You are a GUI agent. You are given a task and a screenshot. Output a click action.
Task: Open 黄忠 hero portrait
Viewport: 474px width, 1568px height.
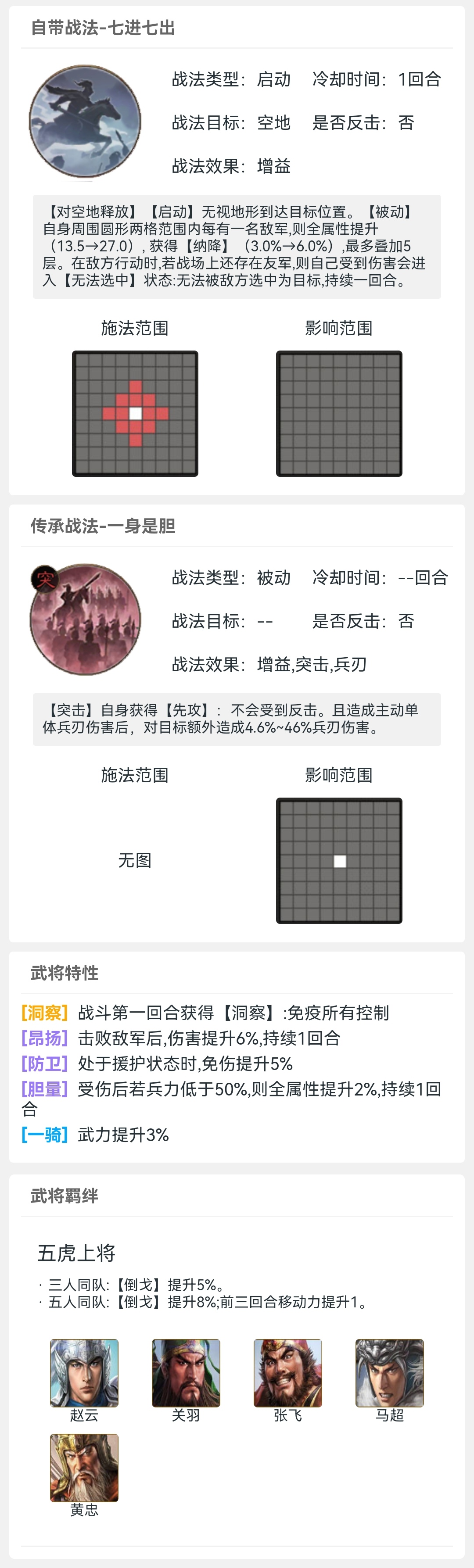coord(84,1468)
